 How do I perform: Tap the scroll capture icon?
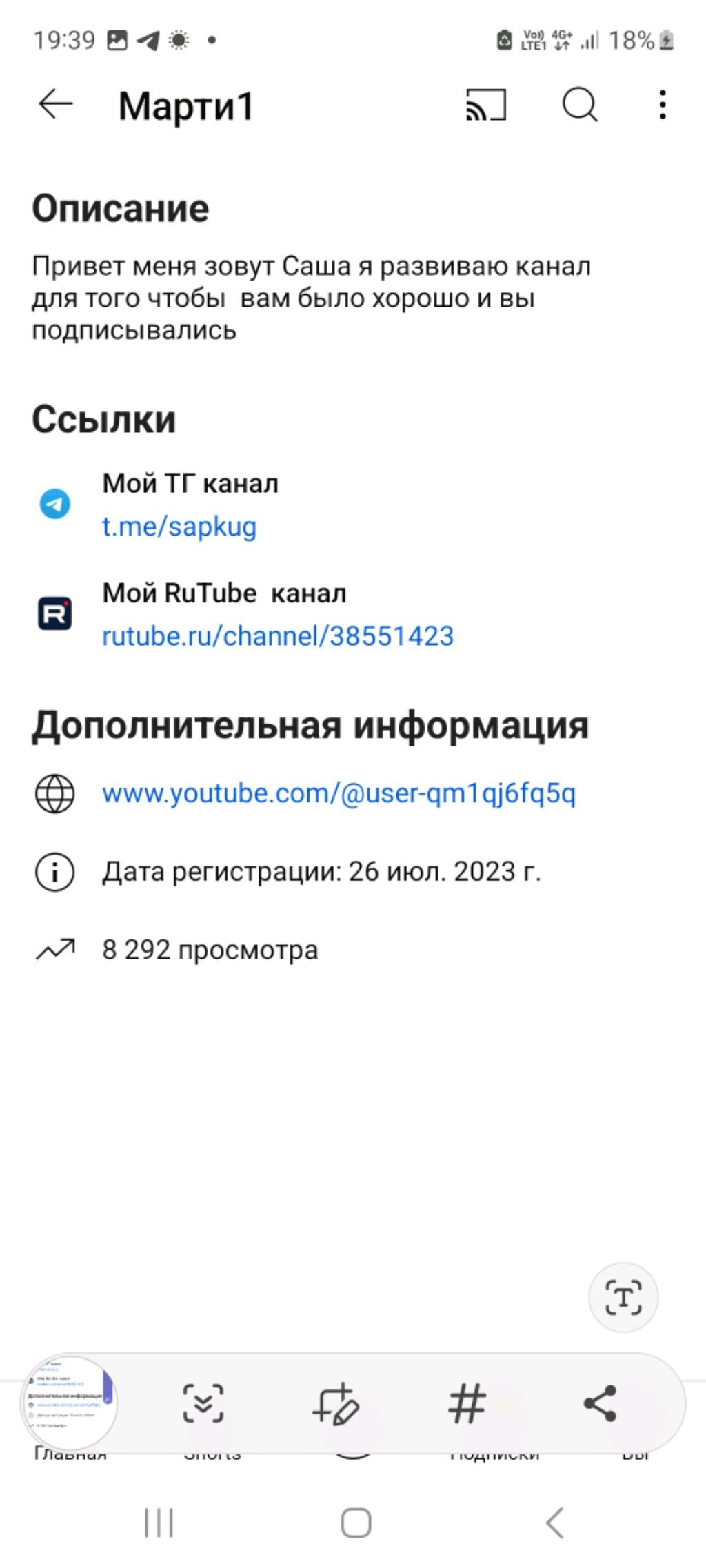(203, 1403)
